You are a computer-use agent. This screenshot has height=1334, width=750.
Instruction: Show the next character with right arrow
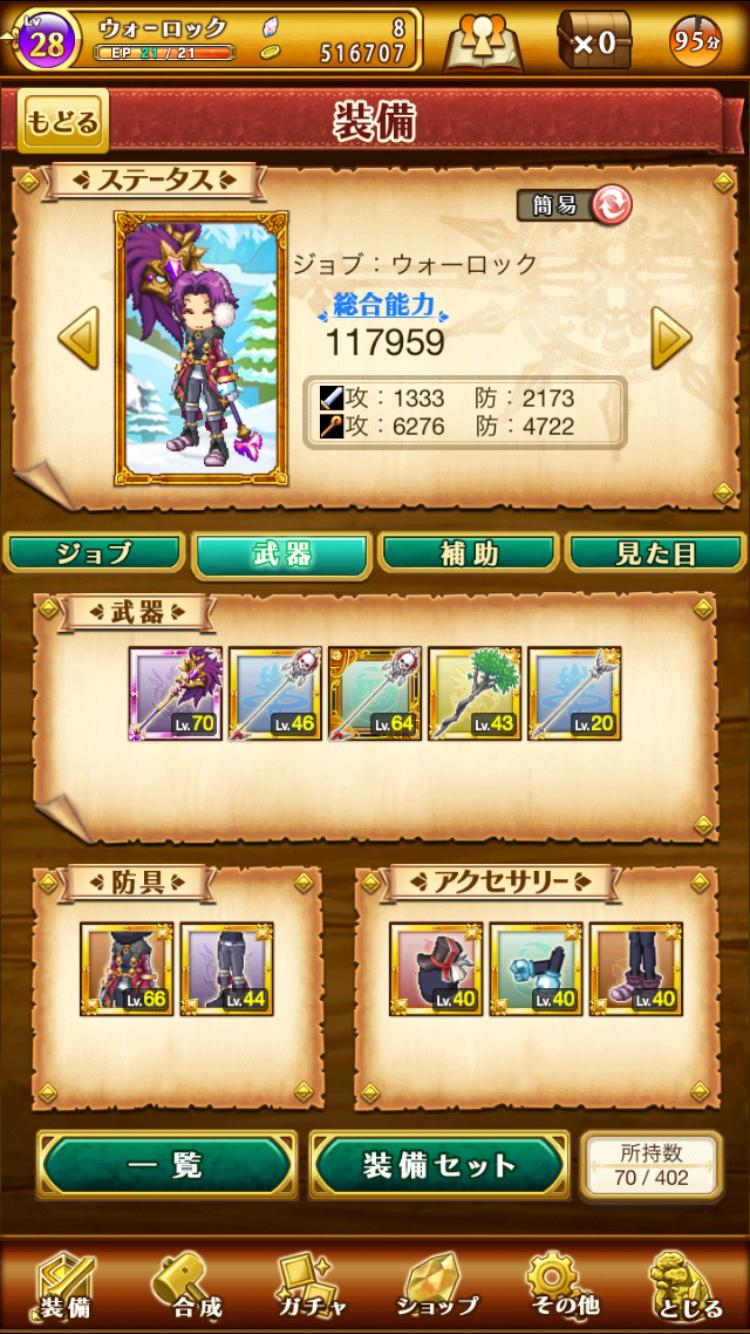[671, 338]
